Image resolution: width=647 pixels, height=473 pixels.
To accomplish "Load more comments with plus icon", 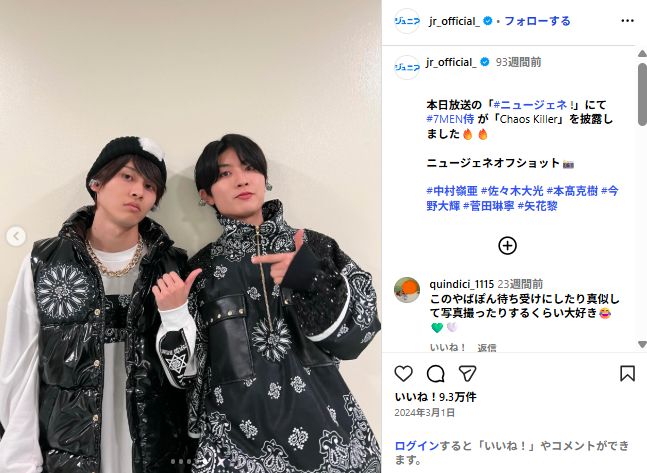I will [x=507, y=245].
